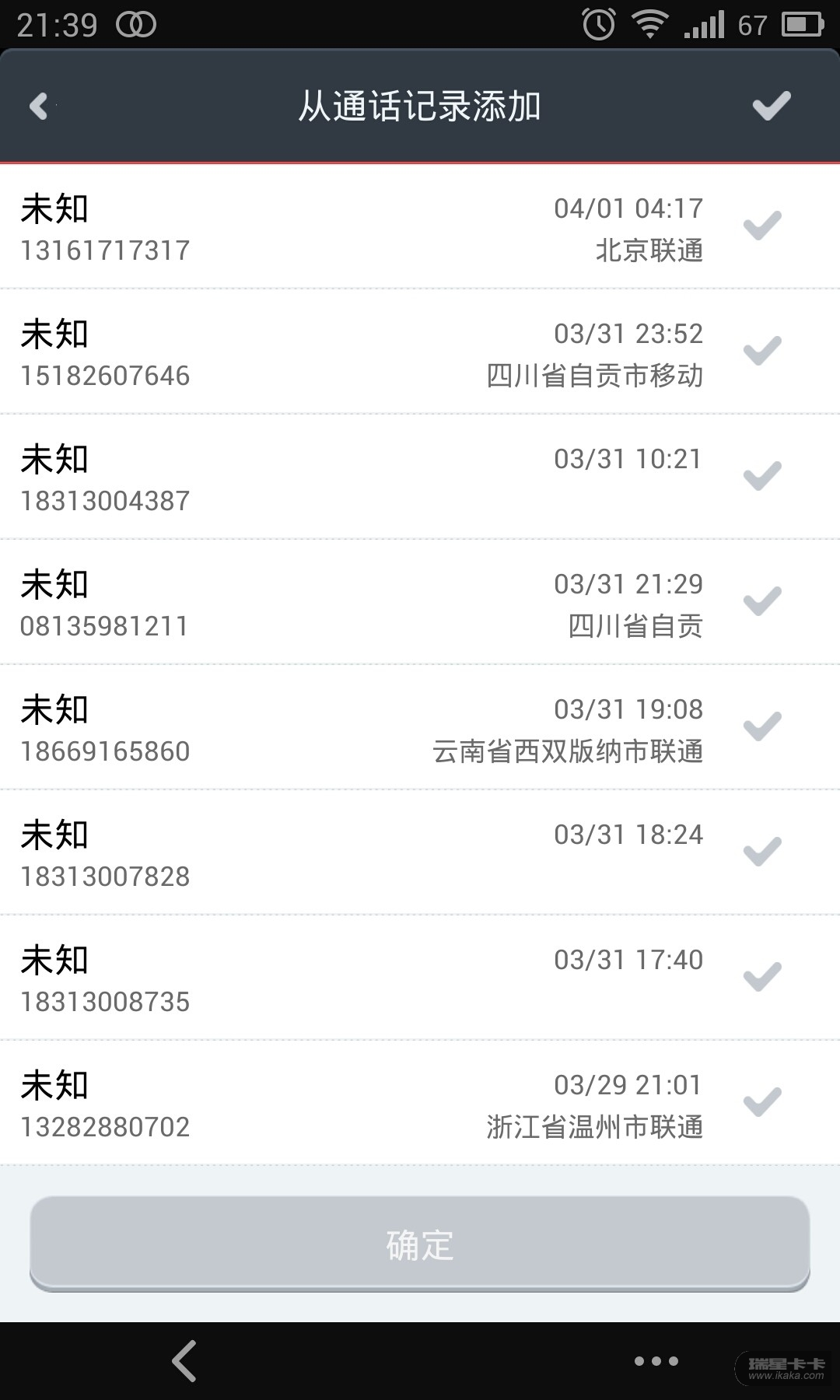
Task: Choose the 18669165860 call record
Action: point(762,726)
